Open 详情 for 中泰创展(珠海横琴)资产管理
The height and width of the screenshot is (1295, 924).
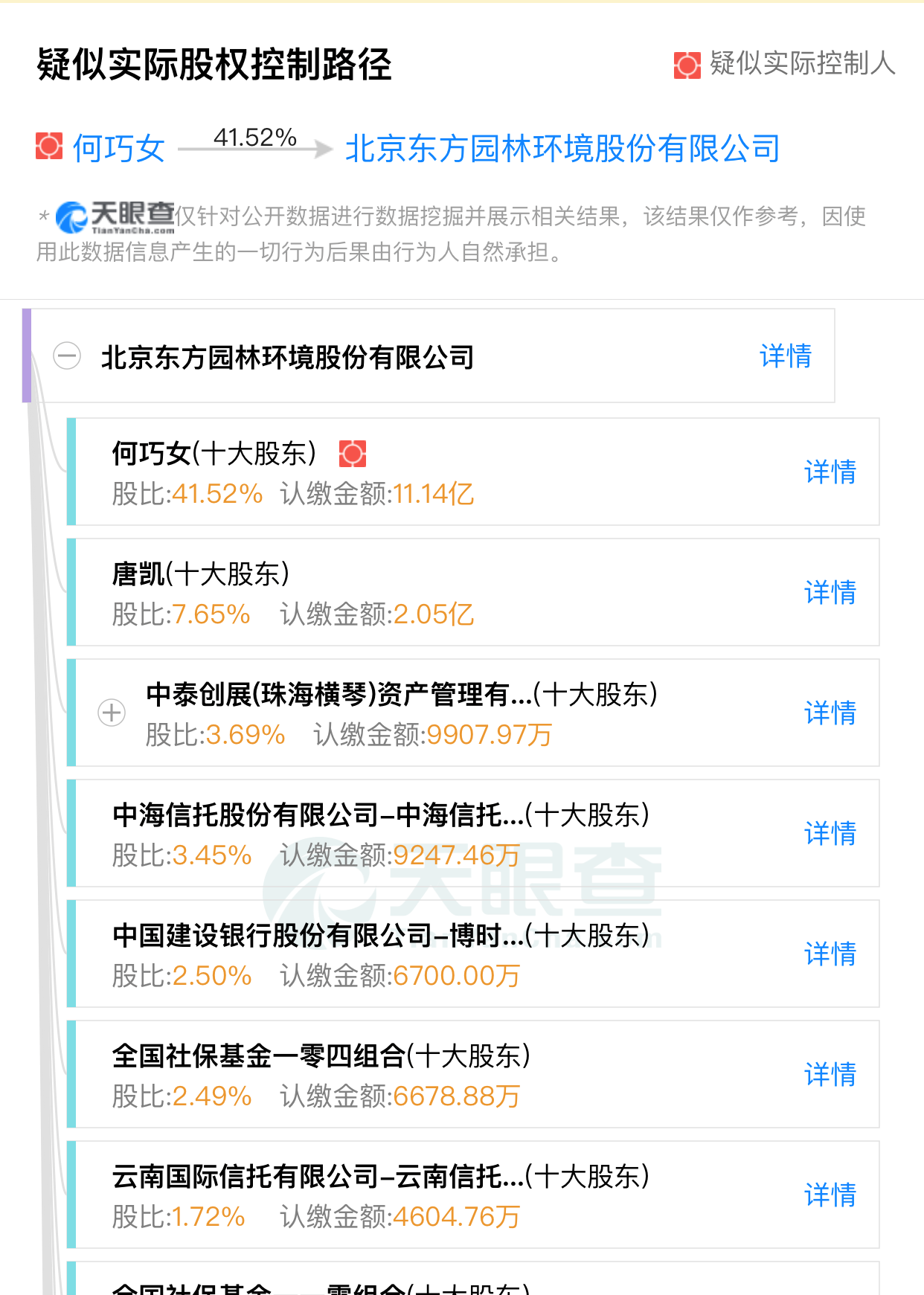830,713
